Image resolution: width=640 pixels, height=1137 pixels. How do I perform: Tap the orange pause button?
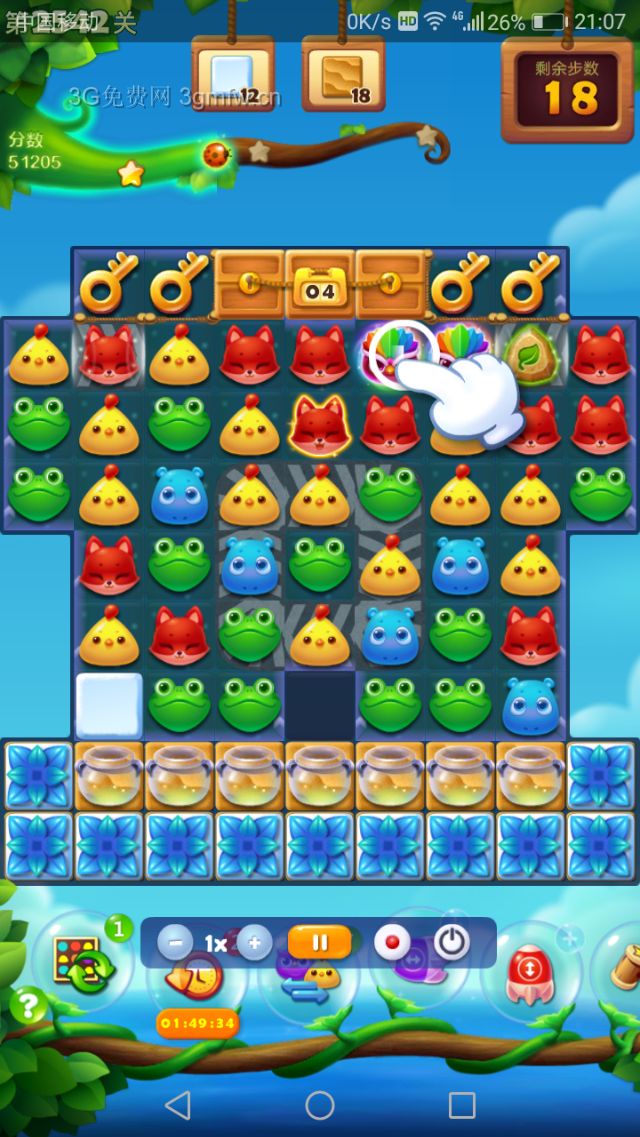[x=320, y=942]
